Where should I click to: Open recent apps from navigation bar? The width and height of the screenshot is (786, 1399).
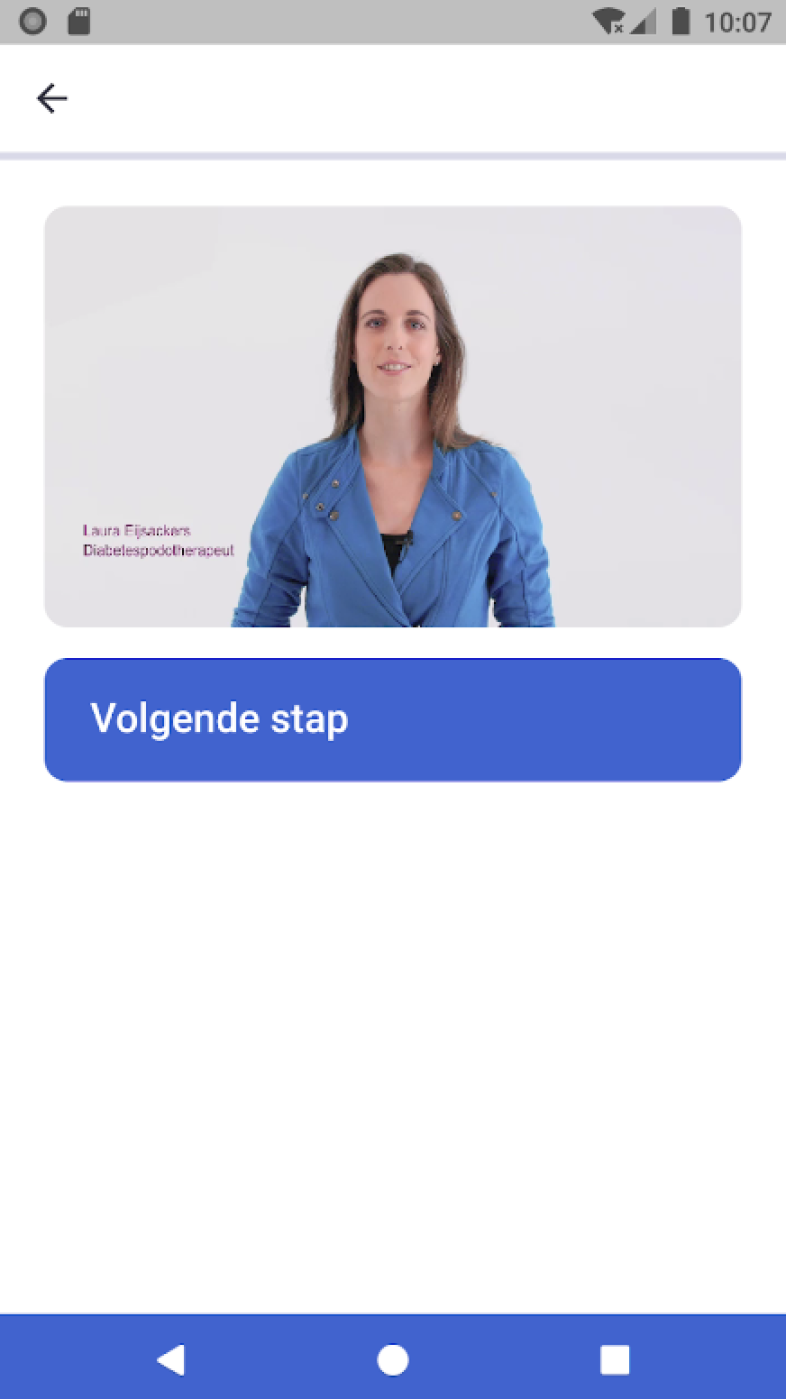(614, 1360)
